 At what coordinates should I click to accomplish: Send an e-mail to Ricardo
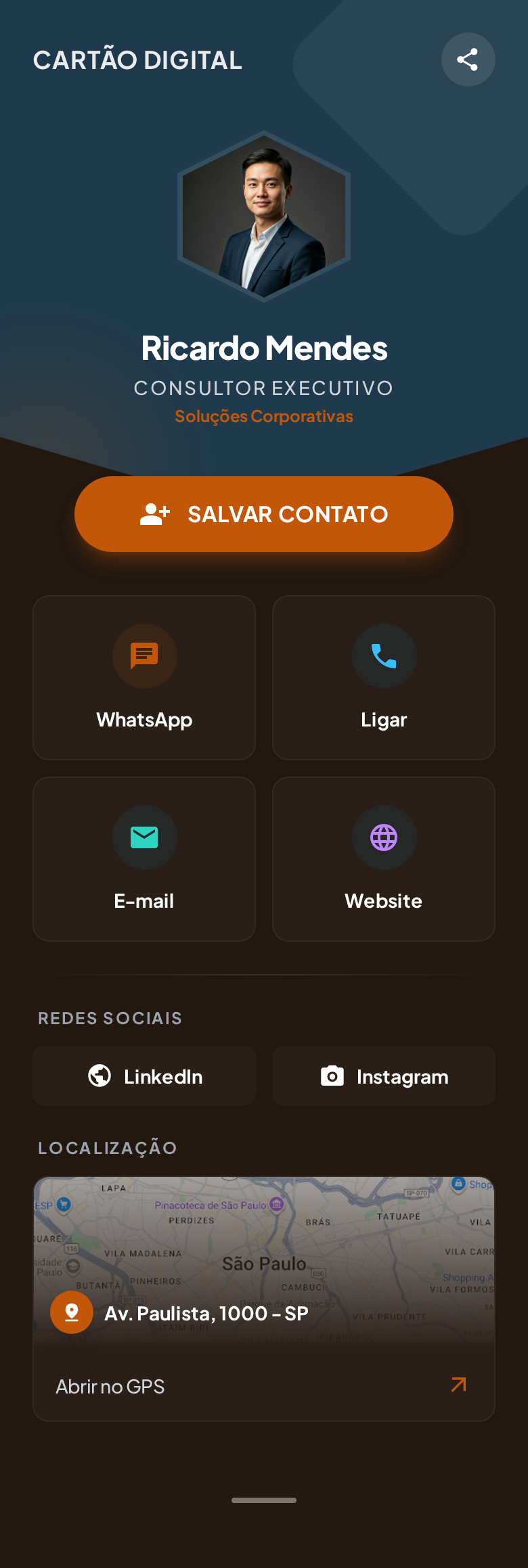pyautogui.click(x=144, y=859)
